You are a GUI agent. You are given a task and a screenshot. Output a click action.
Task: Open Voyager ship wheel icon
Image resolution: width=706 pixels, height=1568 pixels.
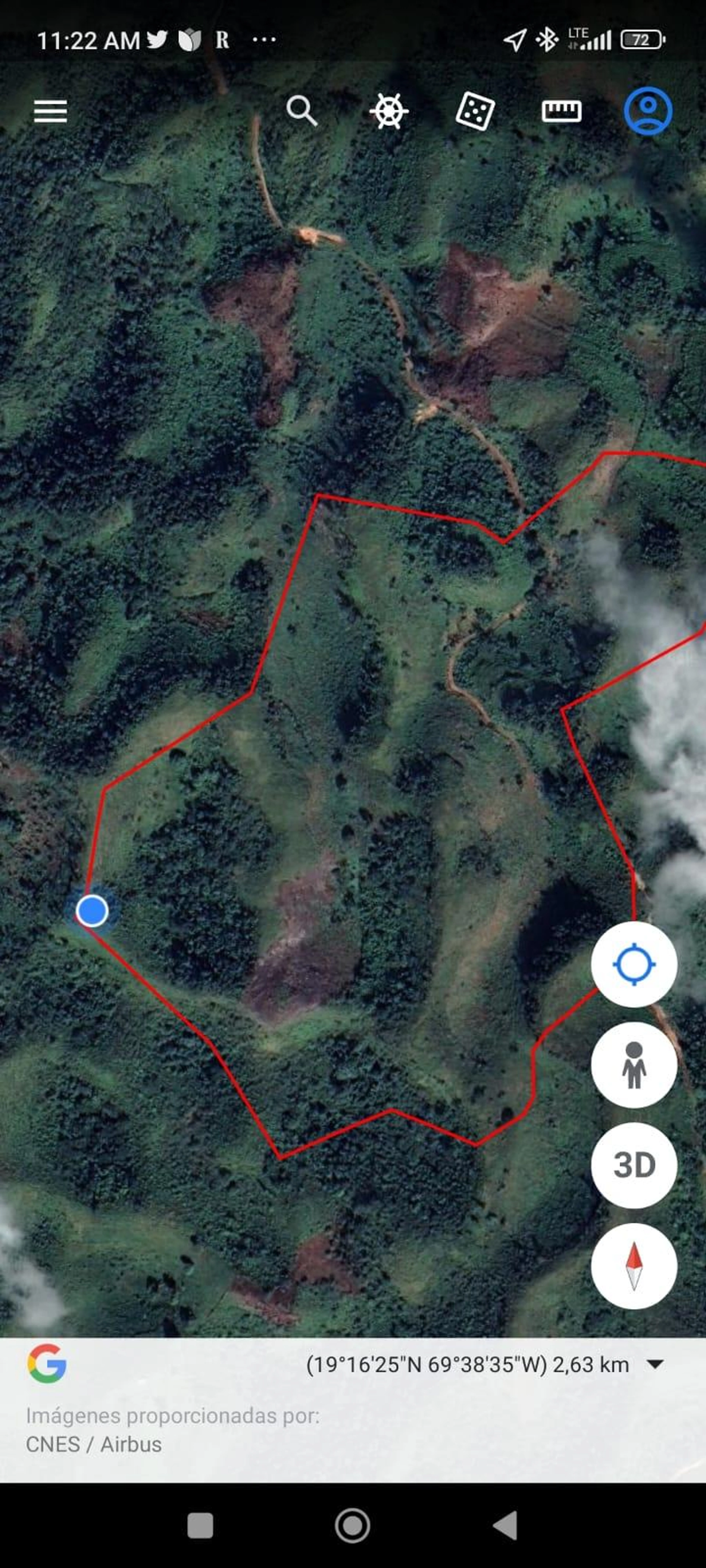coord(389,111)
